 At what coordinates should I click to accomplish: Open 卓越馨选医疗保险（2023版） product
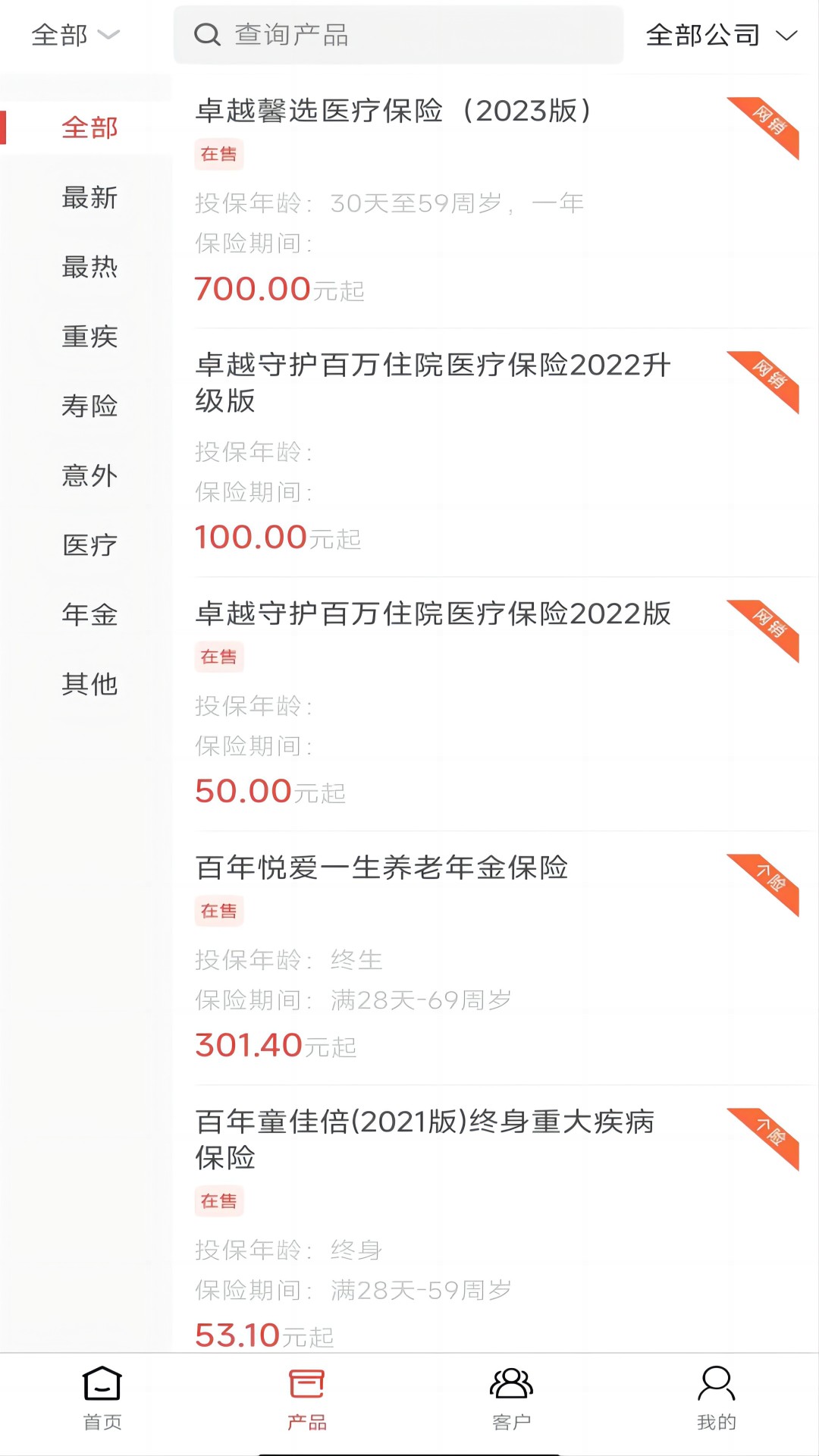tap(394, 111)
